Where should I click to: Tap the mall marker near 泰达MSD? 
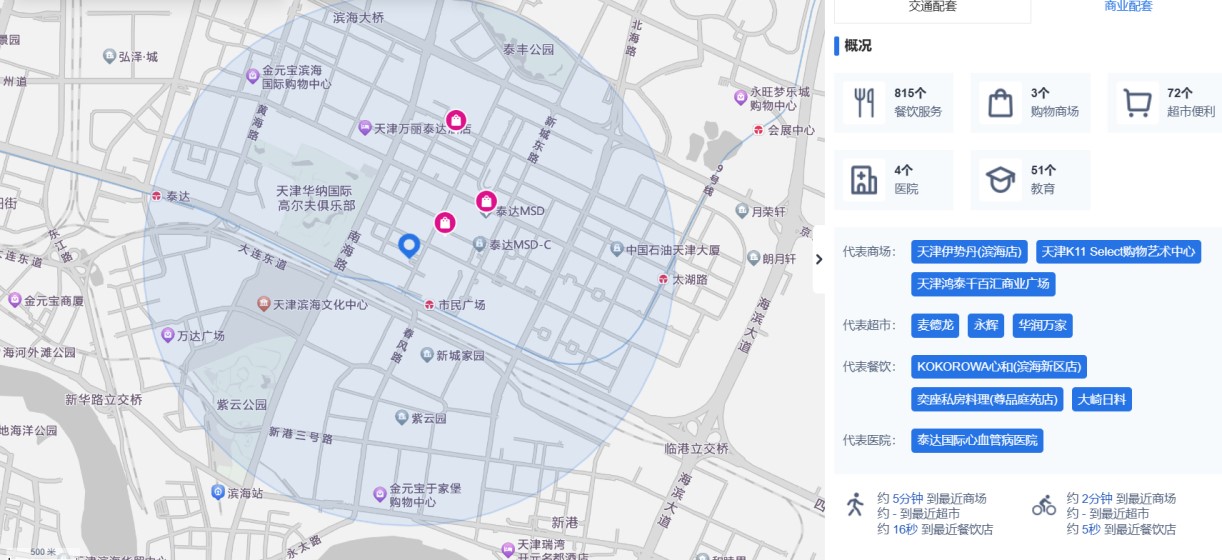486,201
